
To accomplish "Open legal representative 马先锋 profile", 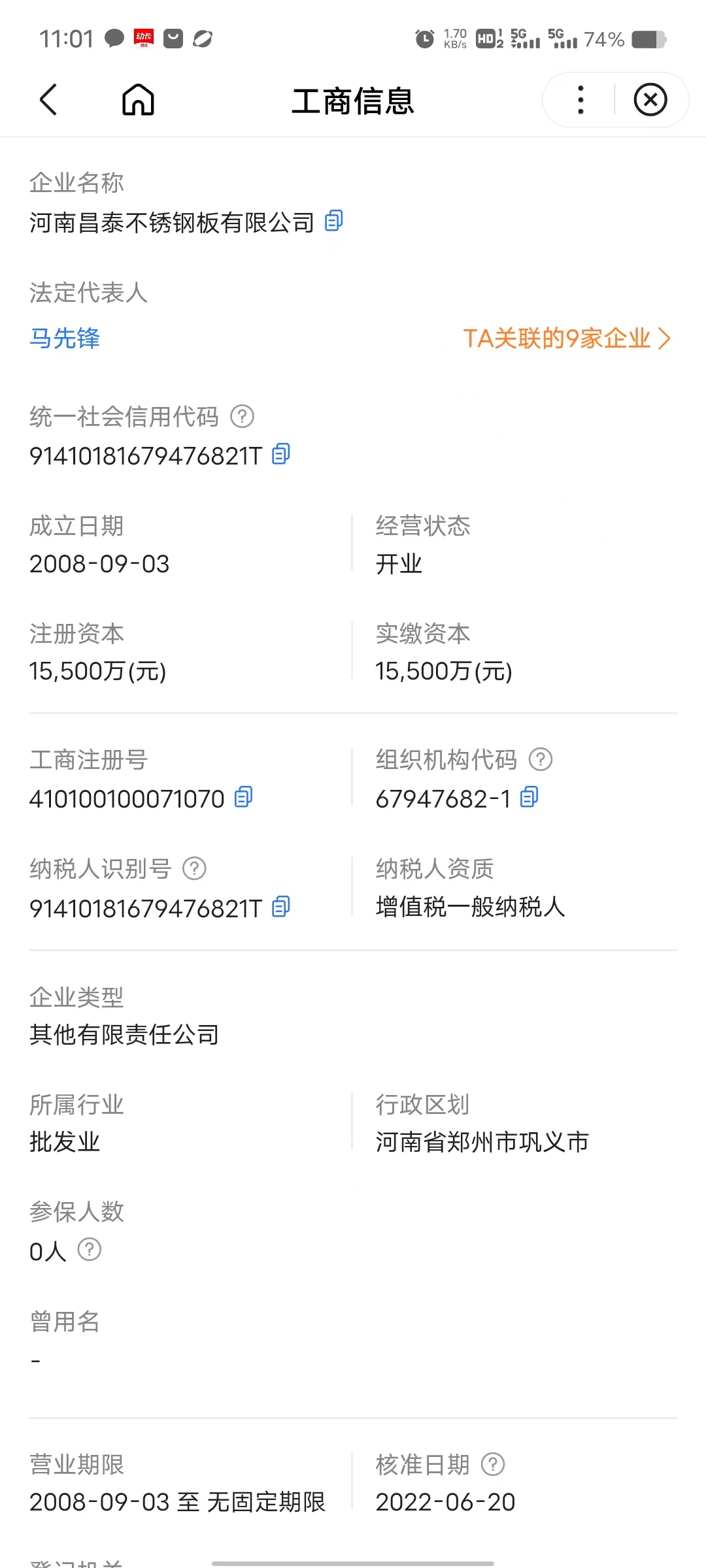I will (x=65, y=338).
